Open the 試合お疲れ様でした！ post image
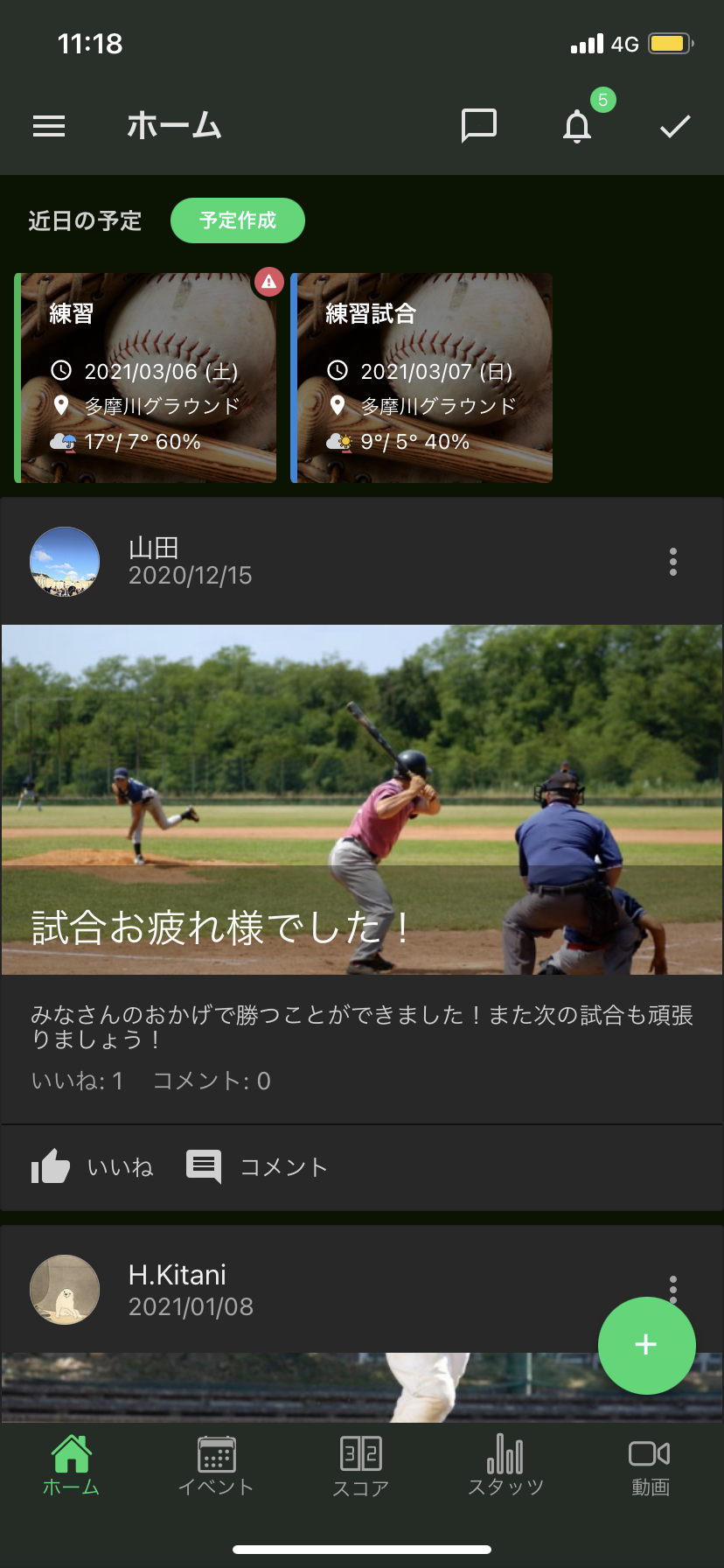 coord(362,799)
